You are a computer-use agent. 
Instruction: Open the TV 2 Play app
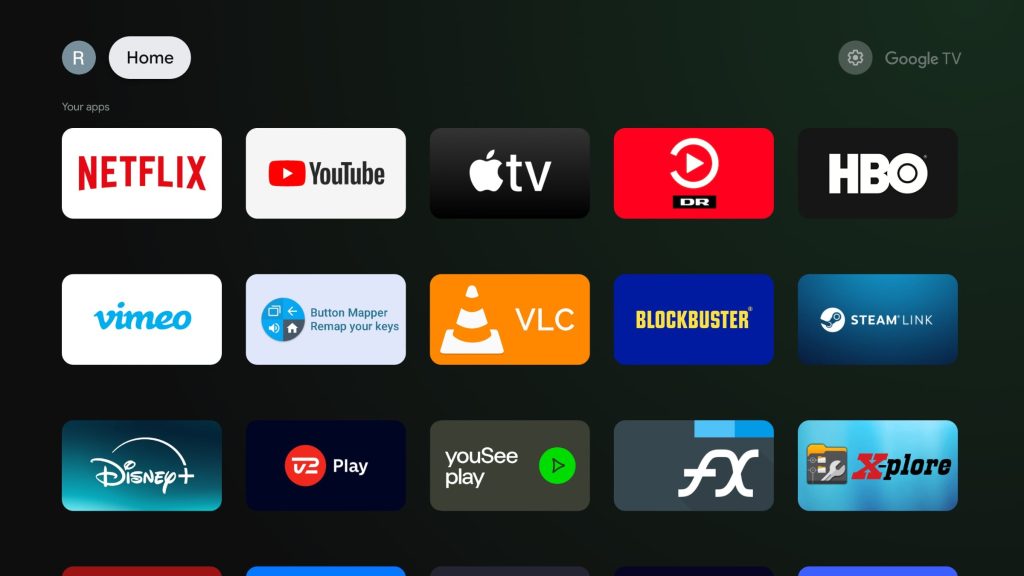click(x=326, y=465)
